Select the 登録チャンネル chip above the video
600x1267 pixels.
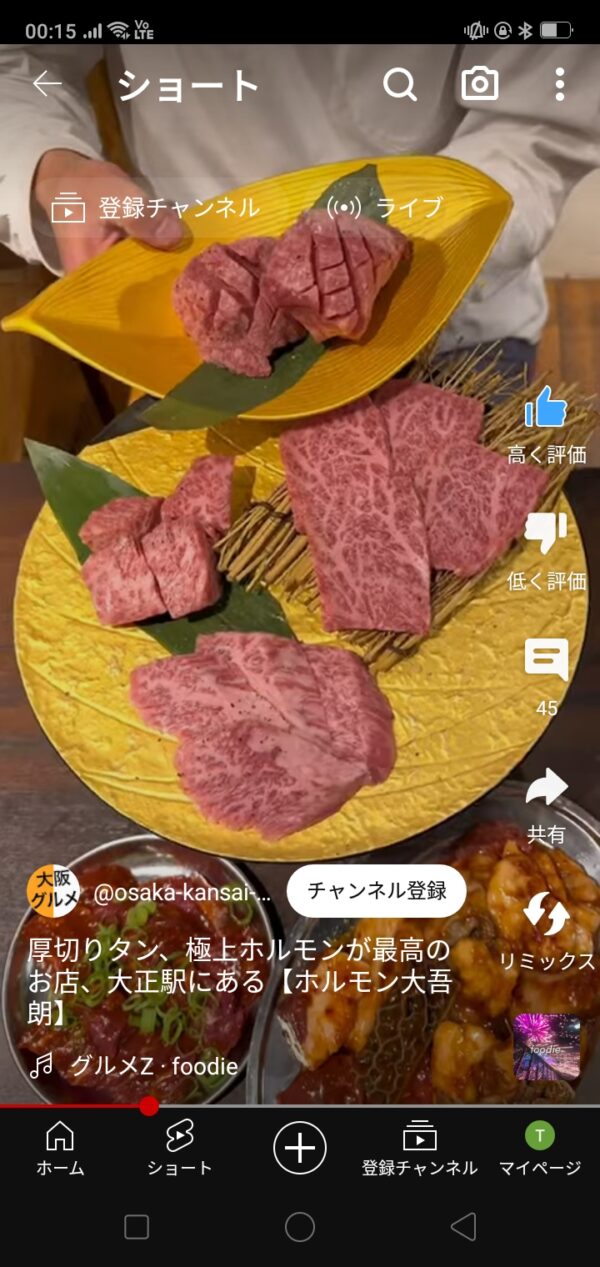(156, 208)
